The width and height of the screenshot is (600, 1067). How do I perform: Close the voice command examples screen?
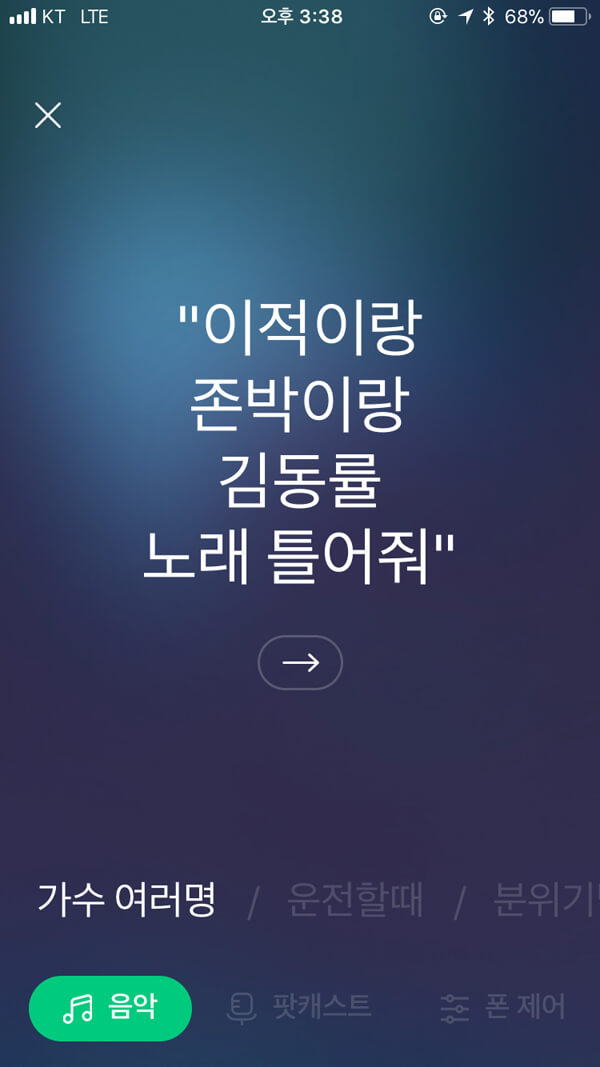click(x=48, y=116)
